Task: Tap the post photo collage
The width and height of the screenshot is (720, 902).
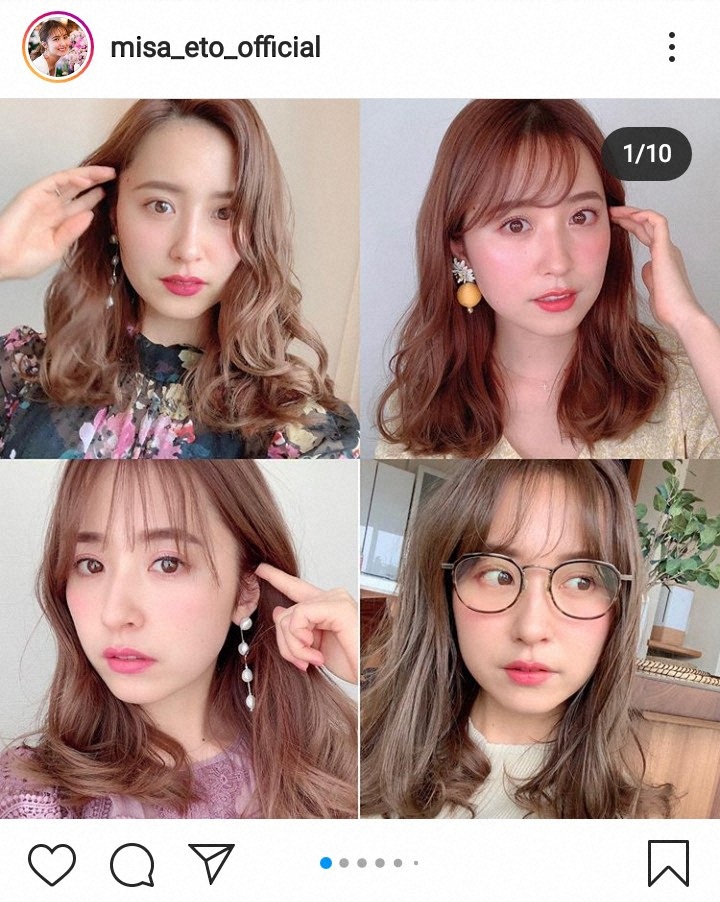Action: pyautogui.click(x=360, y=460)
